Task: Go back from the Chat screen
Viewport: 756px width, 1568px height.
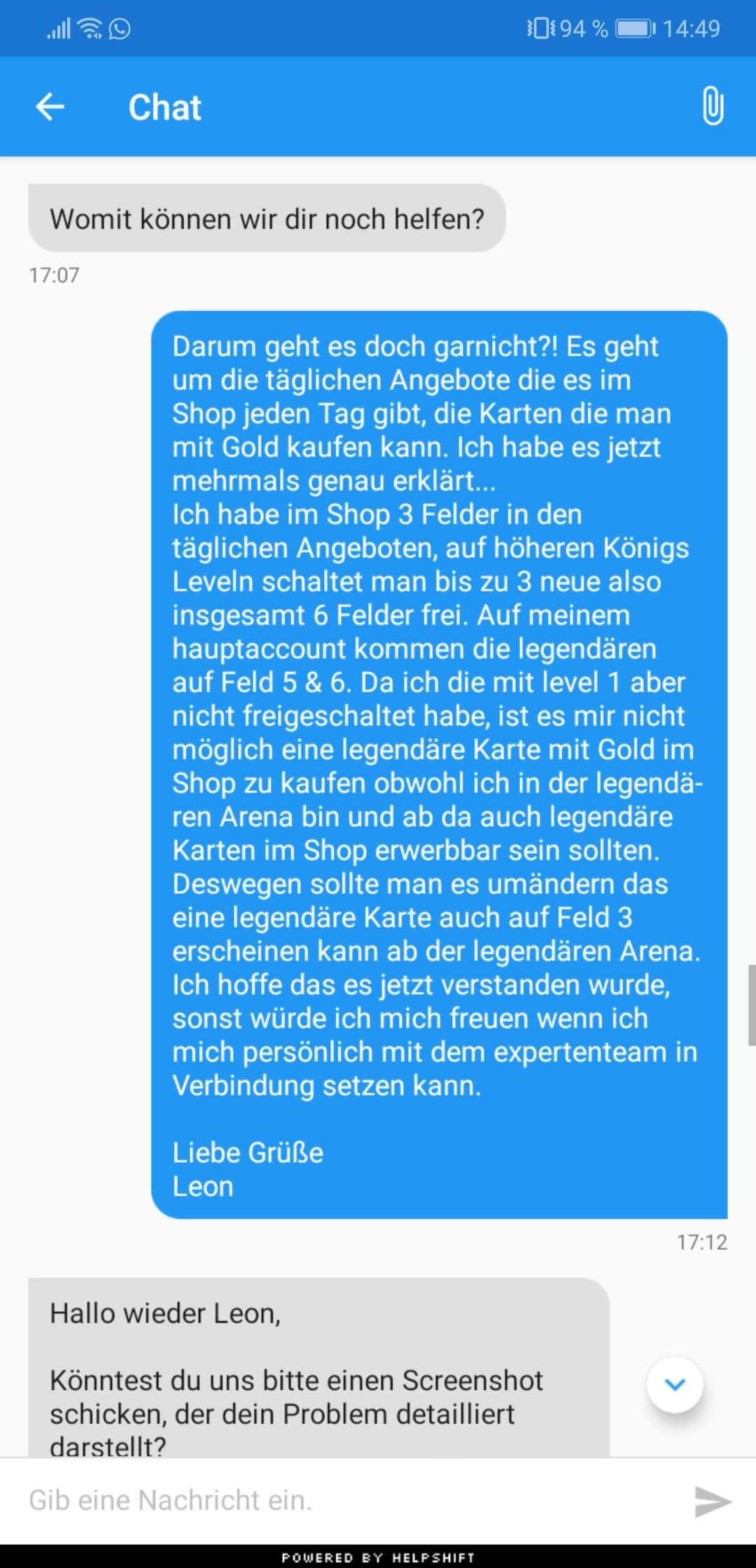Action: [x=50, y=107]
